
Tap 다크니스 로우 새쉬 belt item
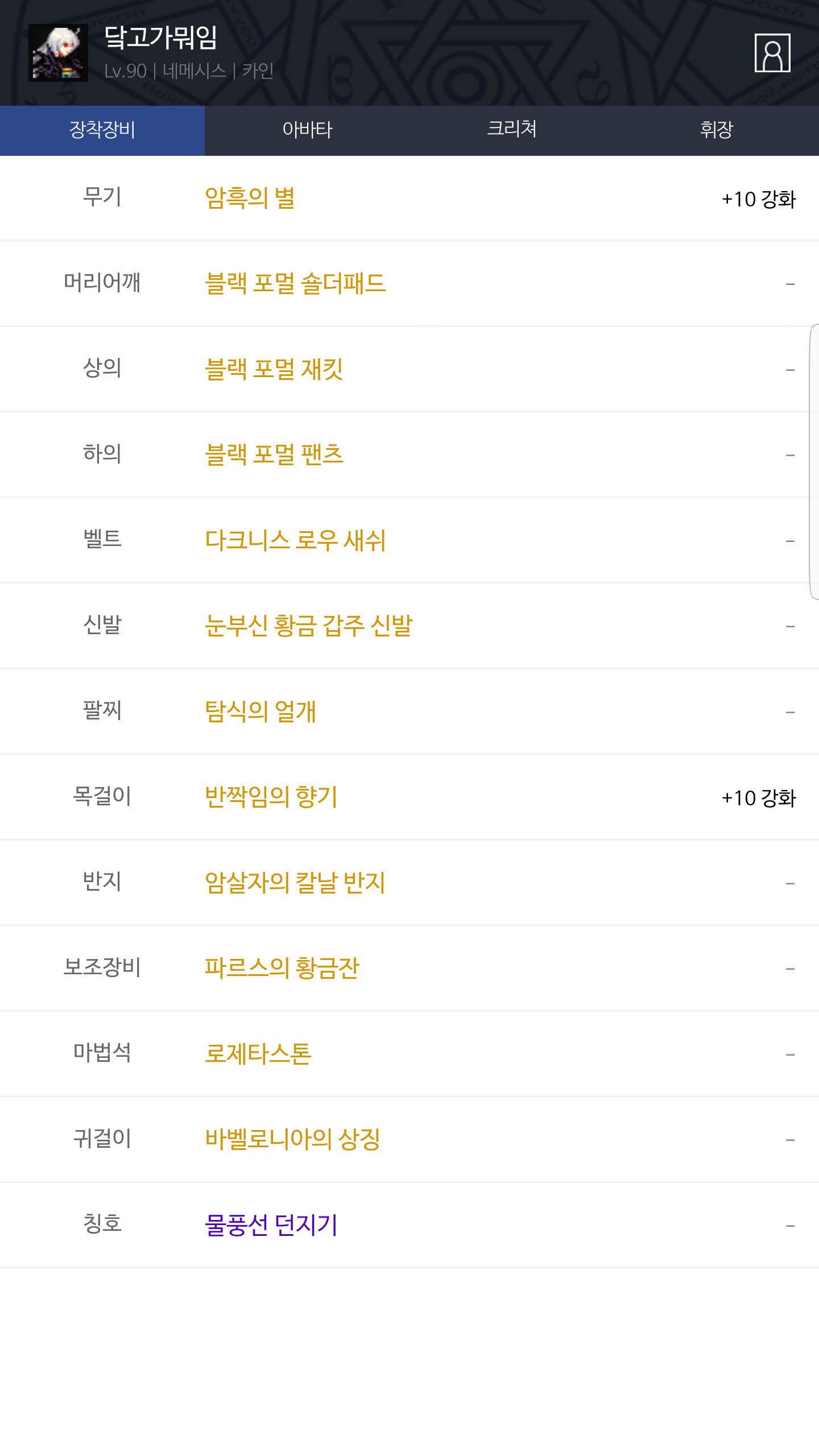[295, 540]
